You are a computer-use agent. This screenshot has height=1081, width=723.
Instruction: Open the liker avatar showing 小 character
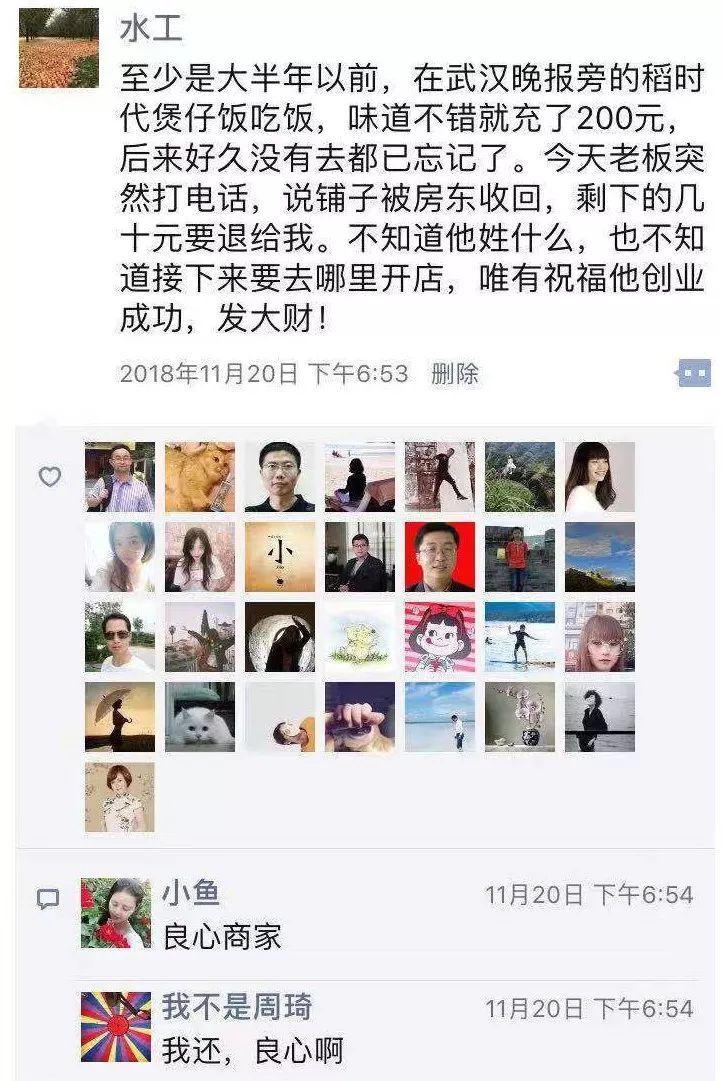click(280, 557)
